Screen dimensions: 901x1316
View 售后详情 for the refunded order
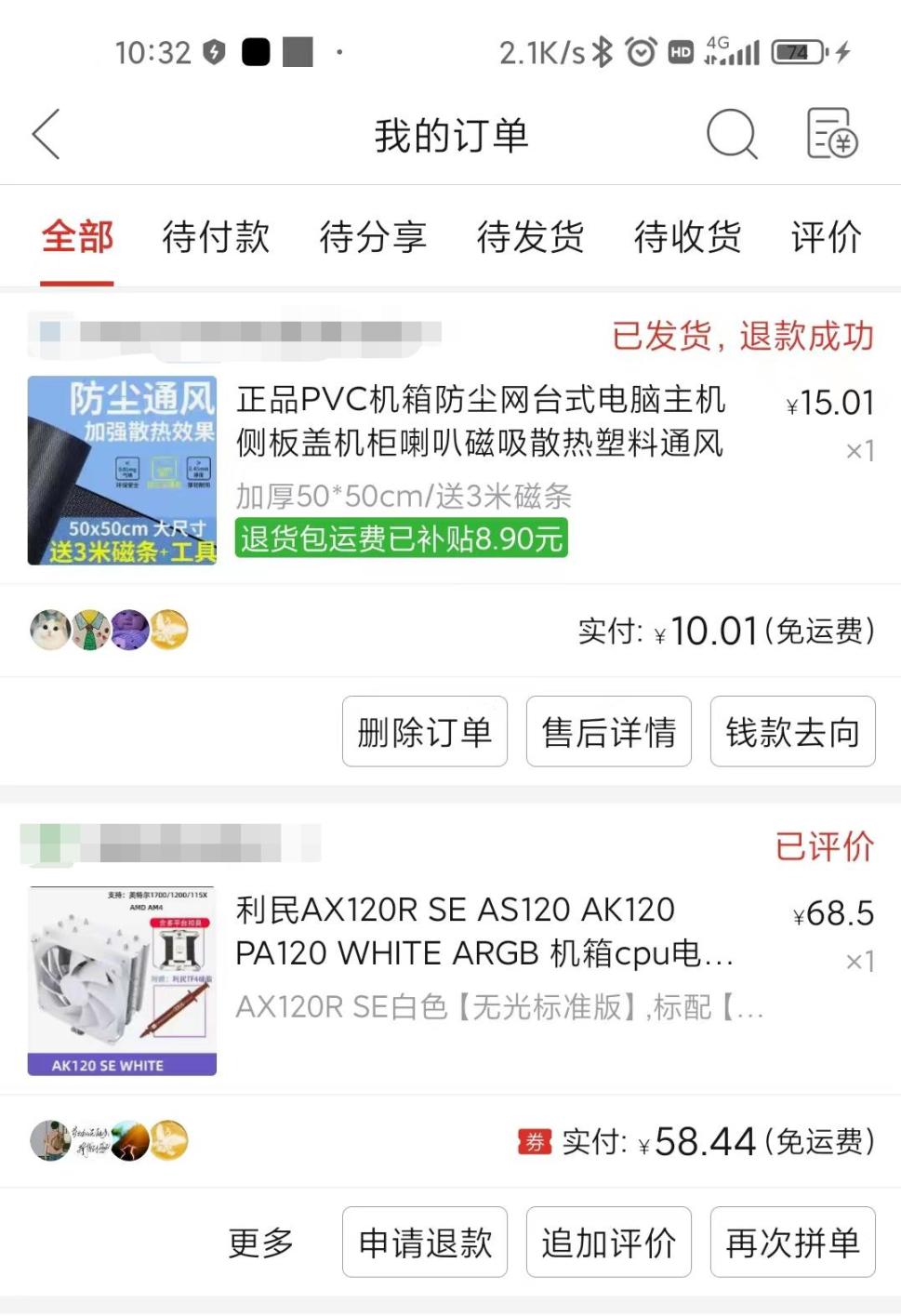coord(608,732)
